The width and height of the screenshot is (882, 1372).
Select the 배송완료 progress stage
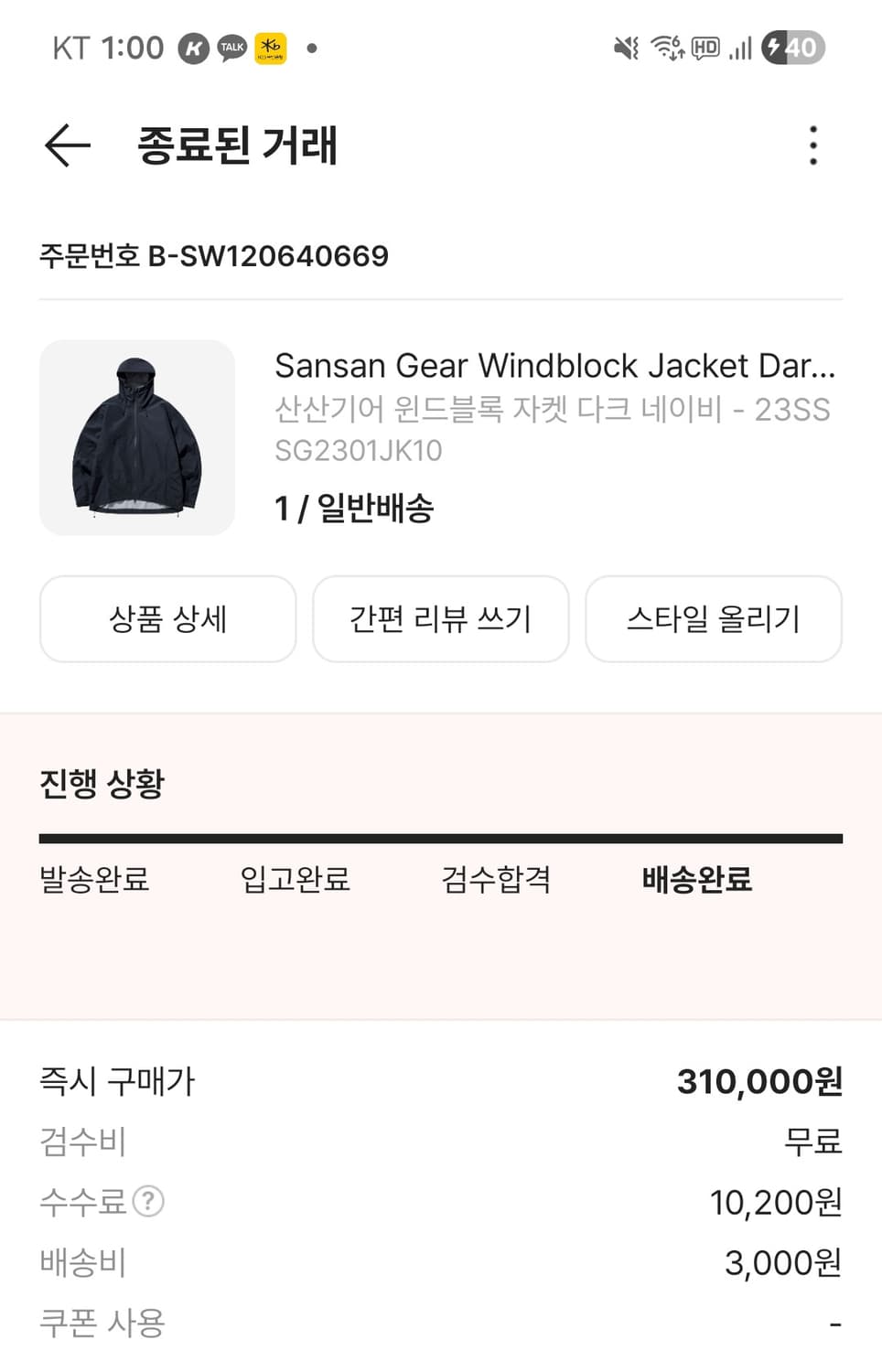point(696,880)
